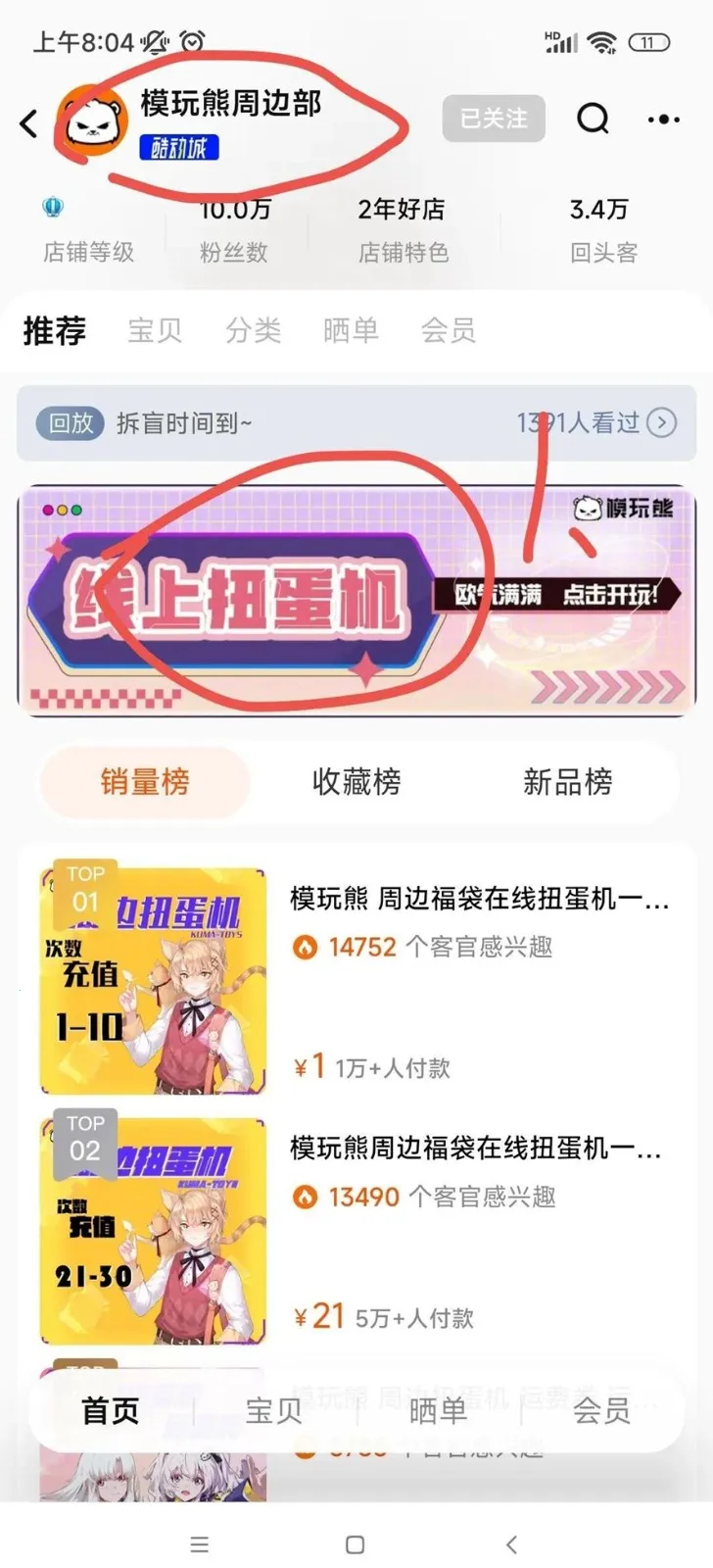This screenshot has height=1568, width=713.
Task: Switch to the 分类 top tab
Action: tap(253, 330)
